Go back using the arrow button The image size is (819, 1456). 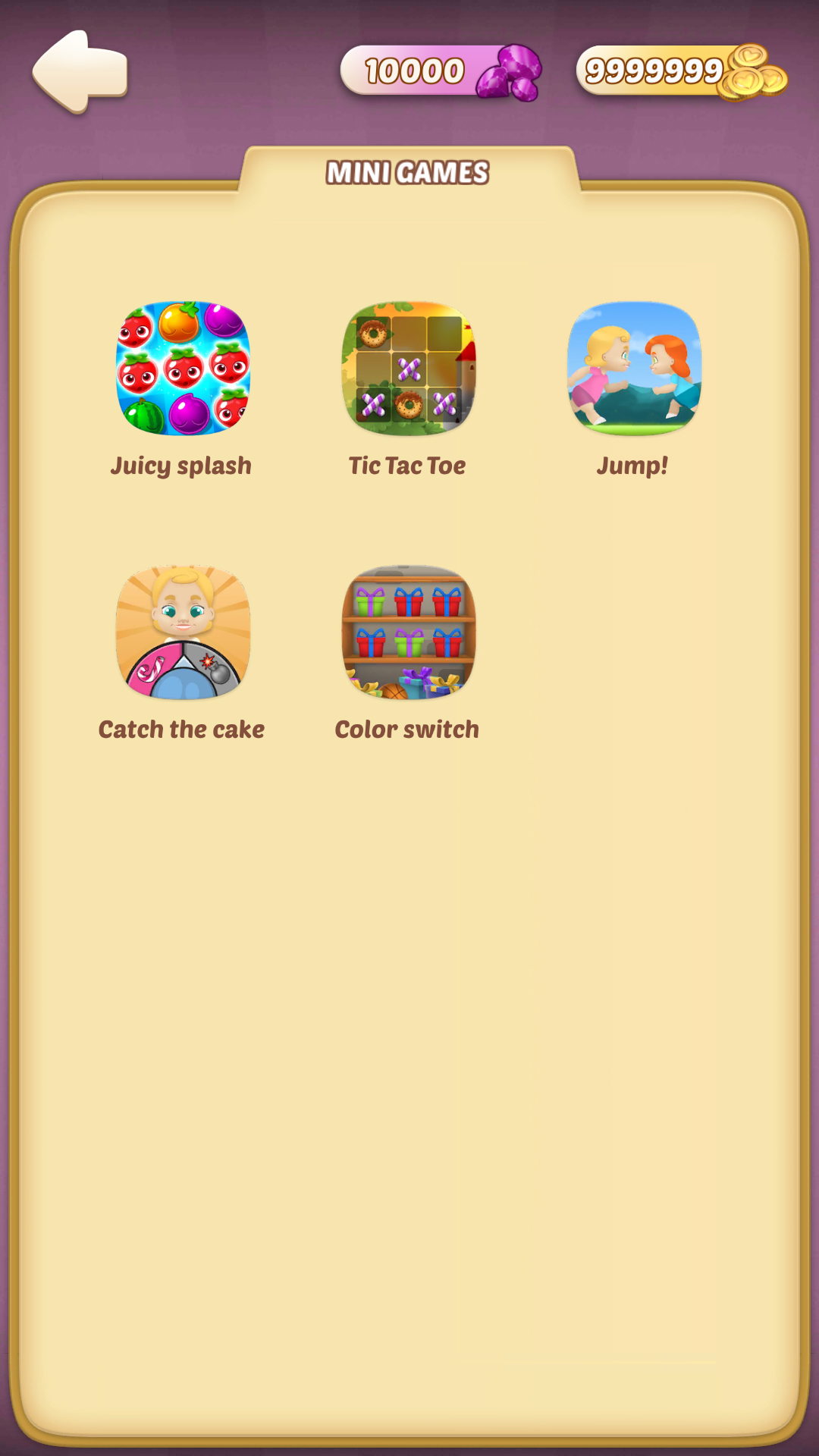tap(79, 73)
